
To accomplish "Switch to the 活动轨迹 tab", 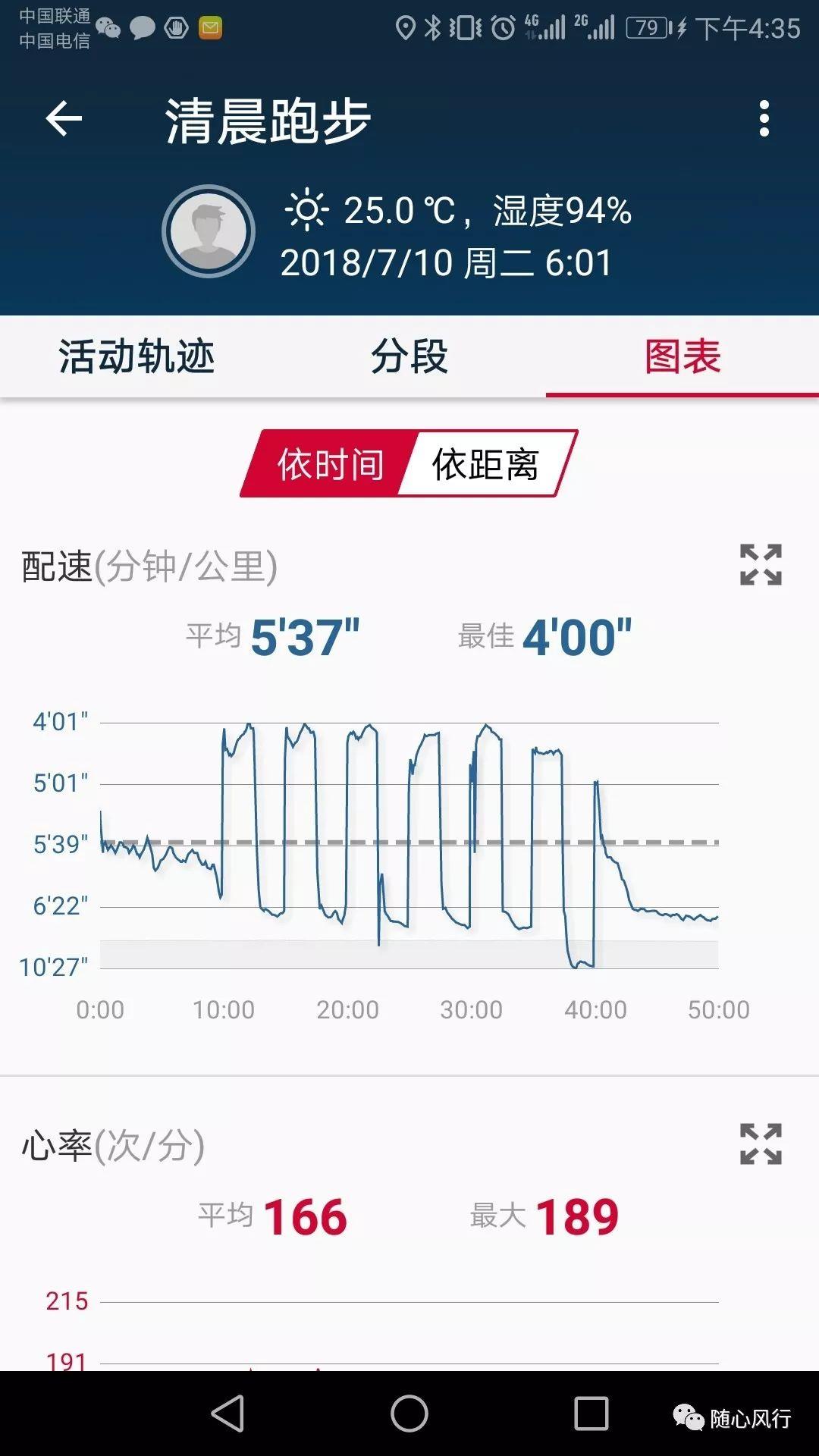I will [x=136, y=356].
